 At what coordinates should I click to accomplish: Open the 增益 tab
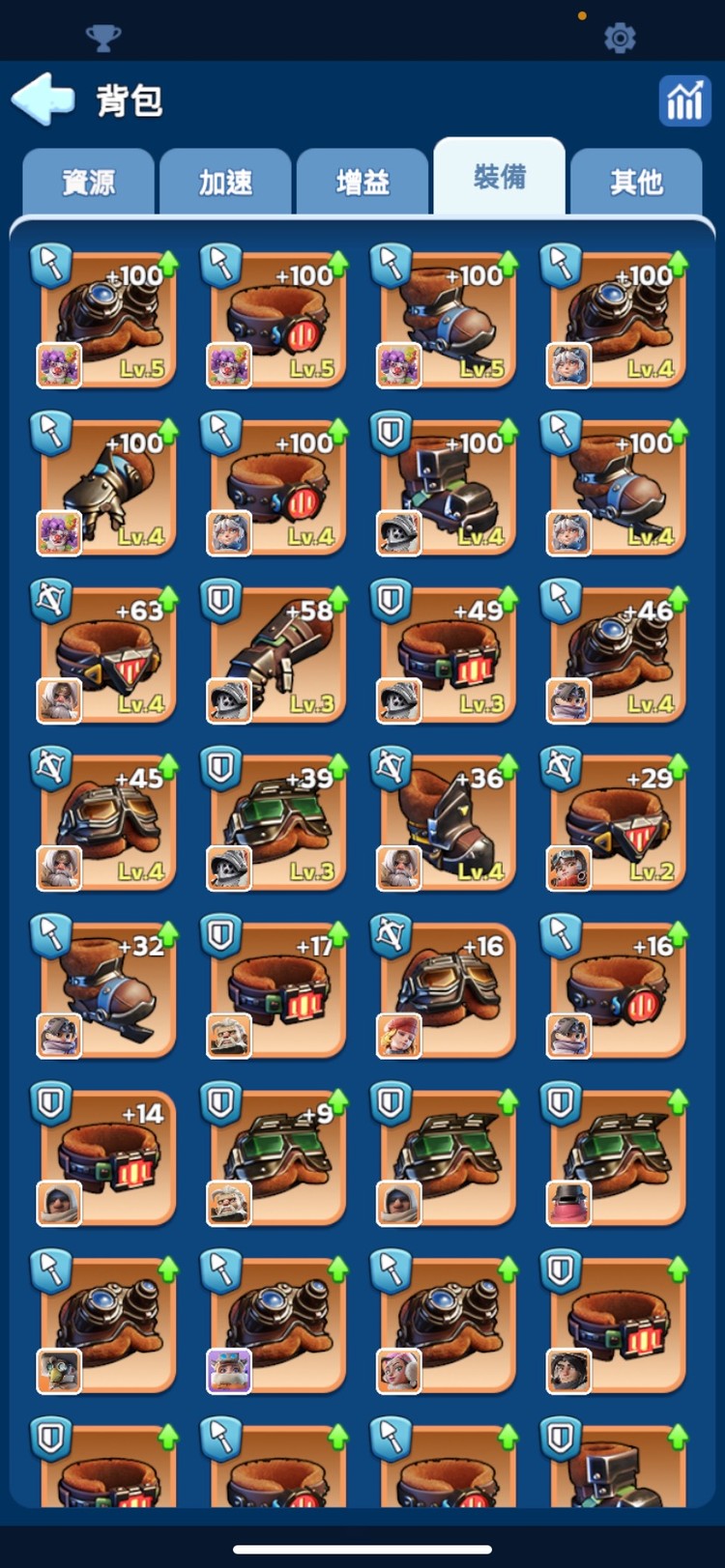tap(362, 182)
